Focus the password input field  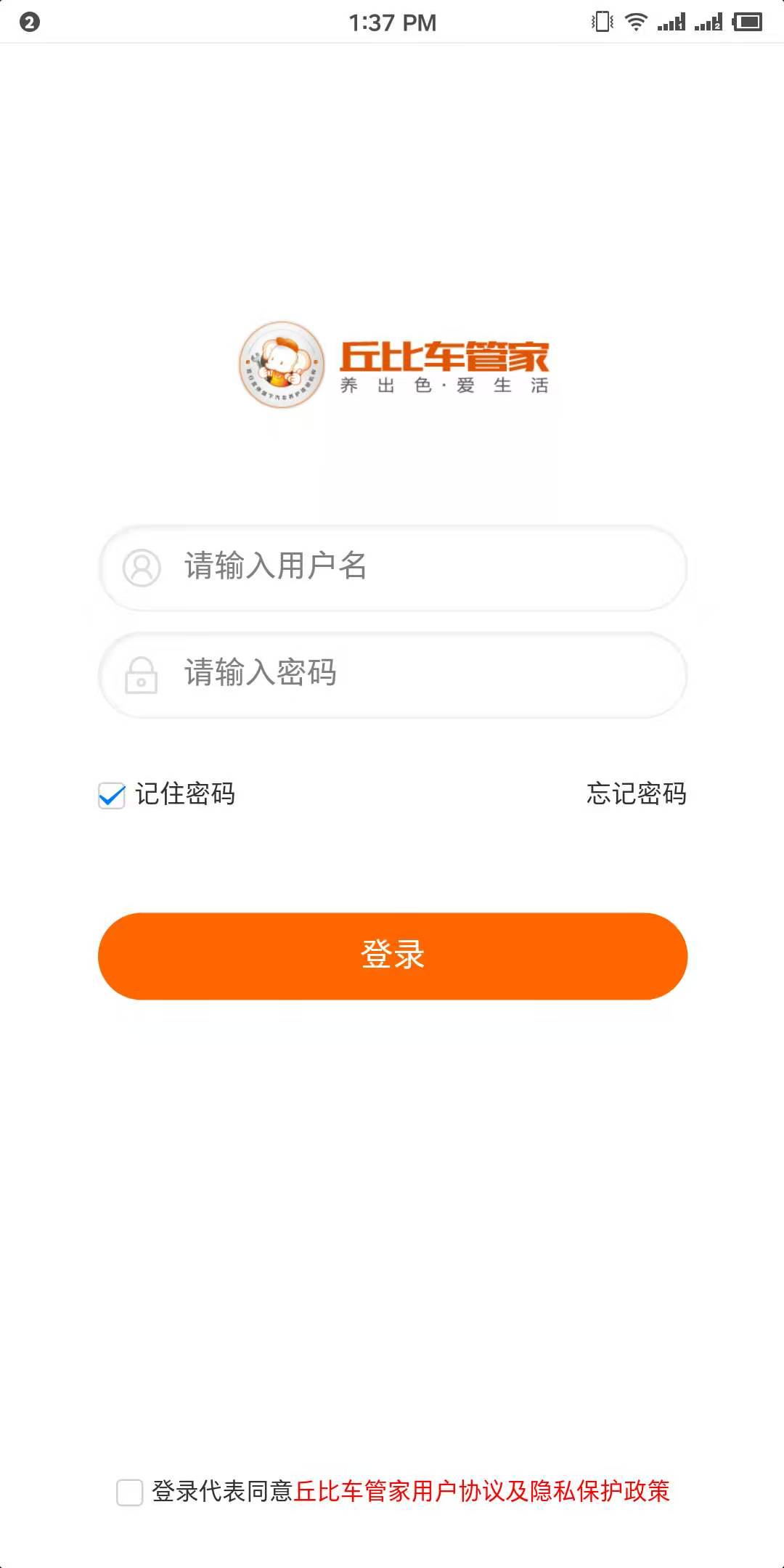coord(393,674)
